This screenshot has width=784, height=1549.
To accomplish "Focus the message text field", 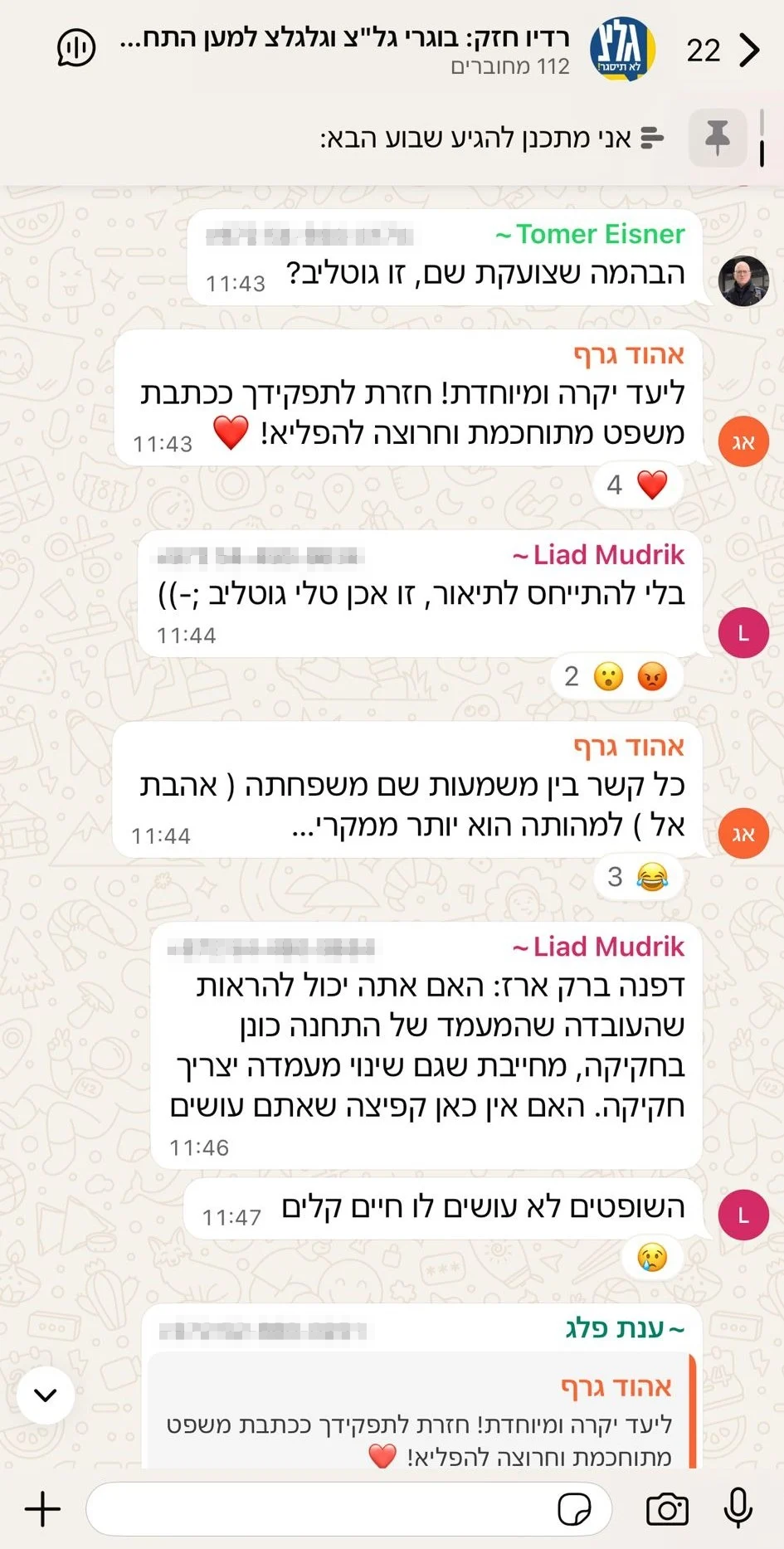I will click(x=315, y=1509).
